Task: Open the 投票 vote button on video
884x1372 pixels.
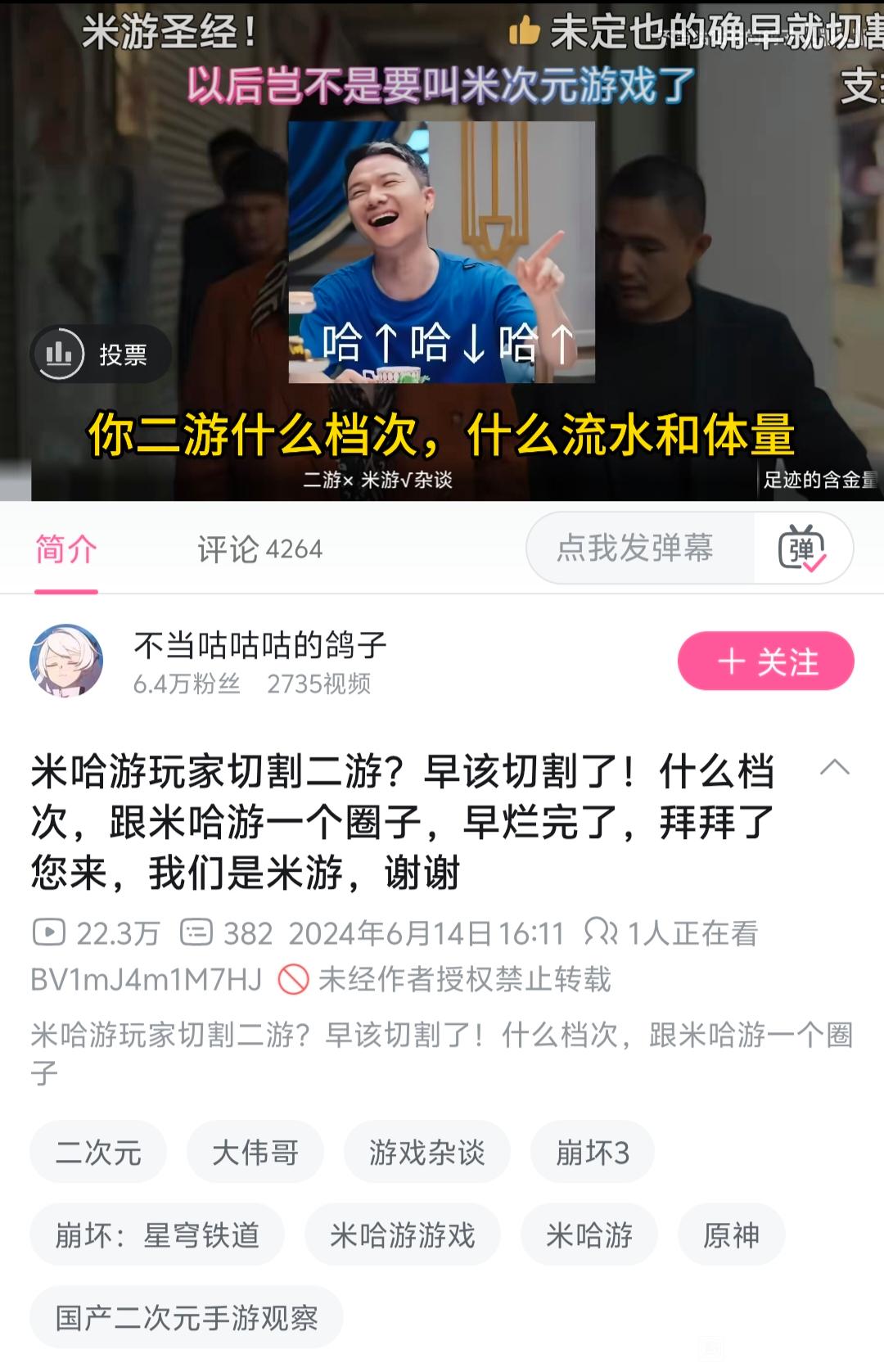Action: (x=101, y=354)
